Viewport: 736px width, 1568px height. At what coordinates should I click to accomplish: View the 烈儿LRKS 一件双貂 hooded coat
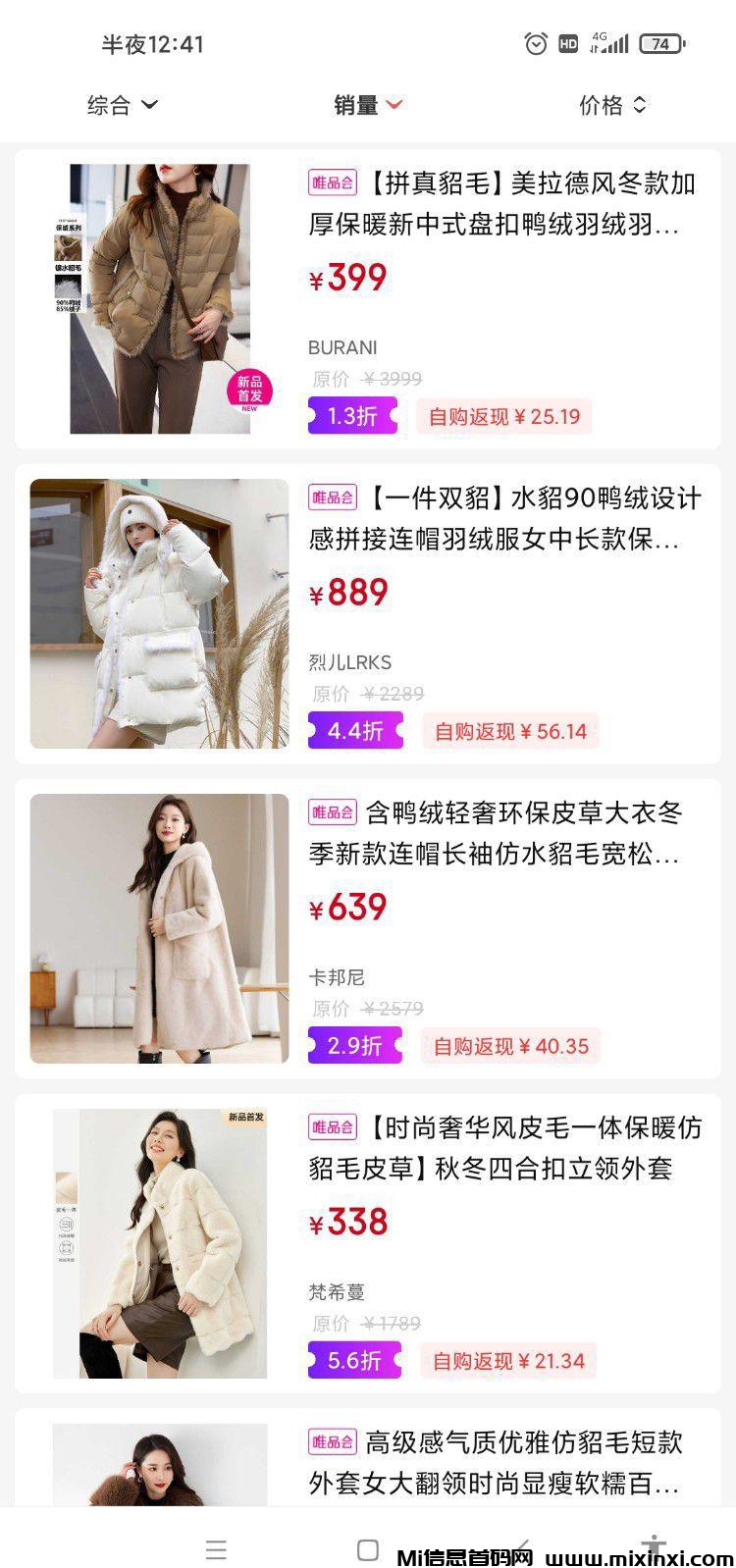tap(502, 519)
